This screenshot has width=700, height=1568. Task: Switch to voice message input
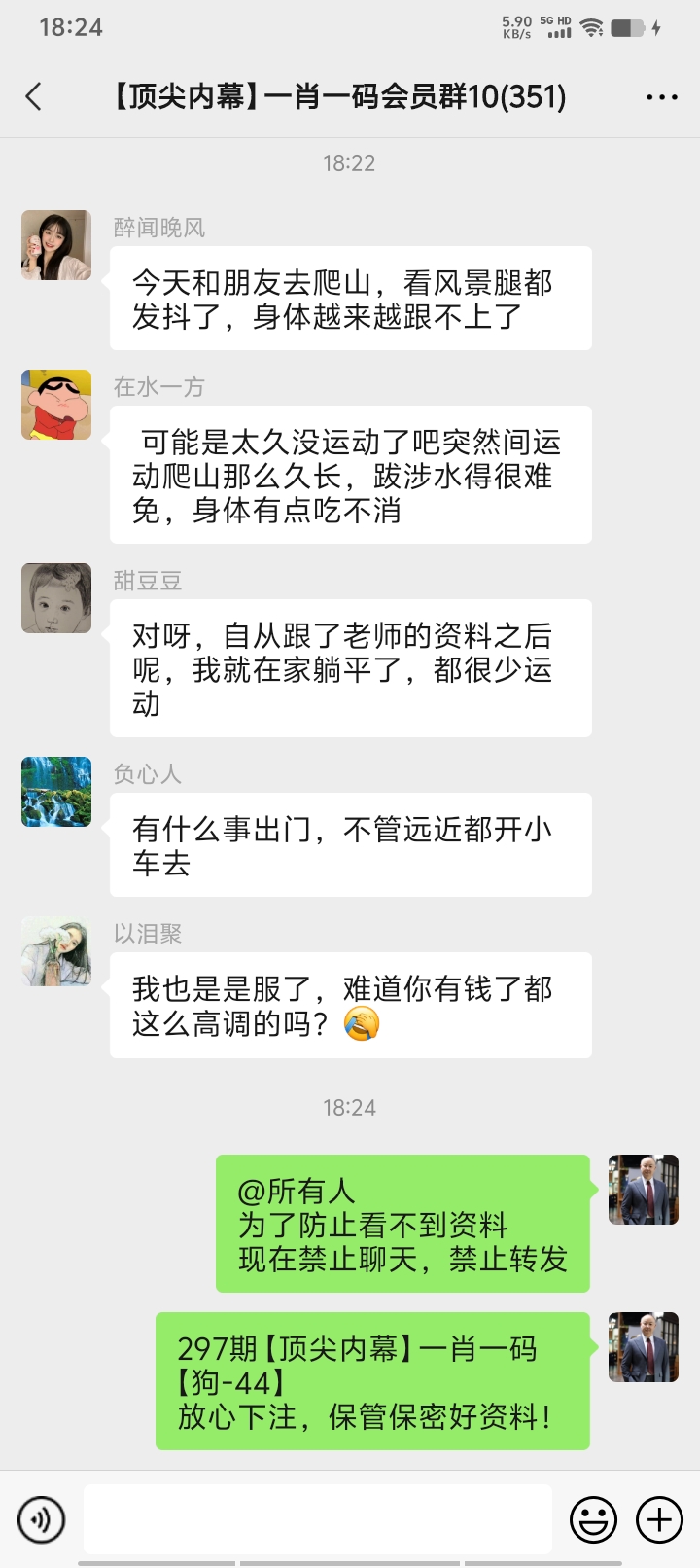42,1519
